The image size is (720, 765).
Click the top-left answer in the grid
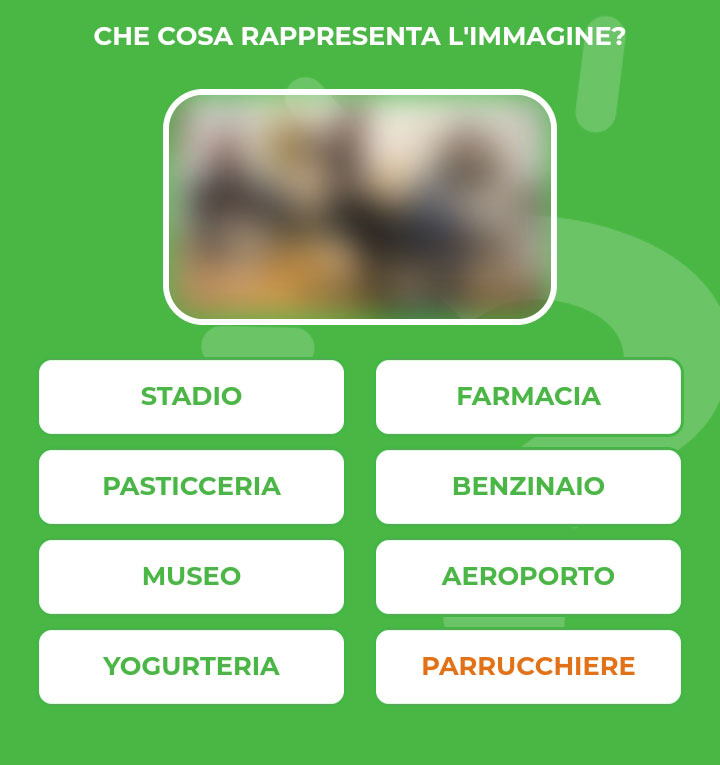coord(191,397)
